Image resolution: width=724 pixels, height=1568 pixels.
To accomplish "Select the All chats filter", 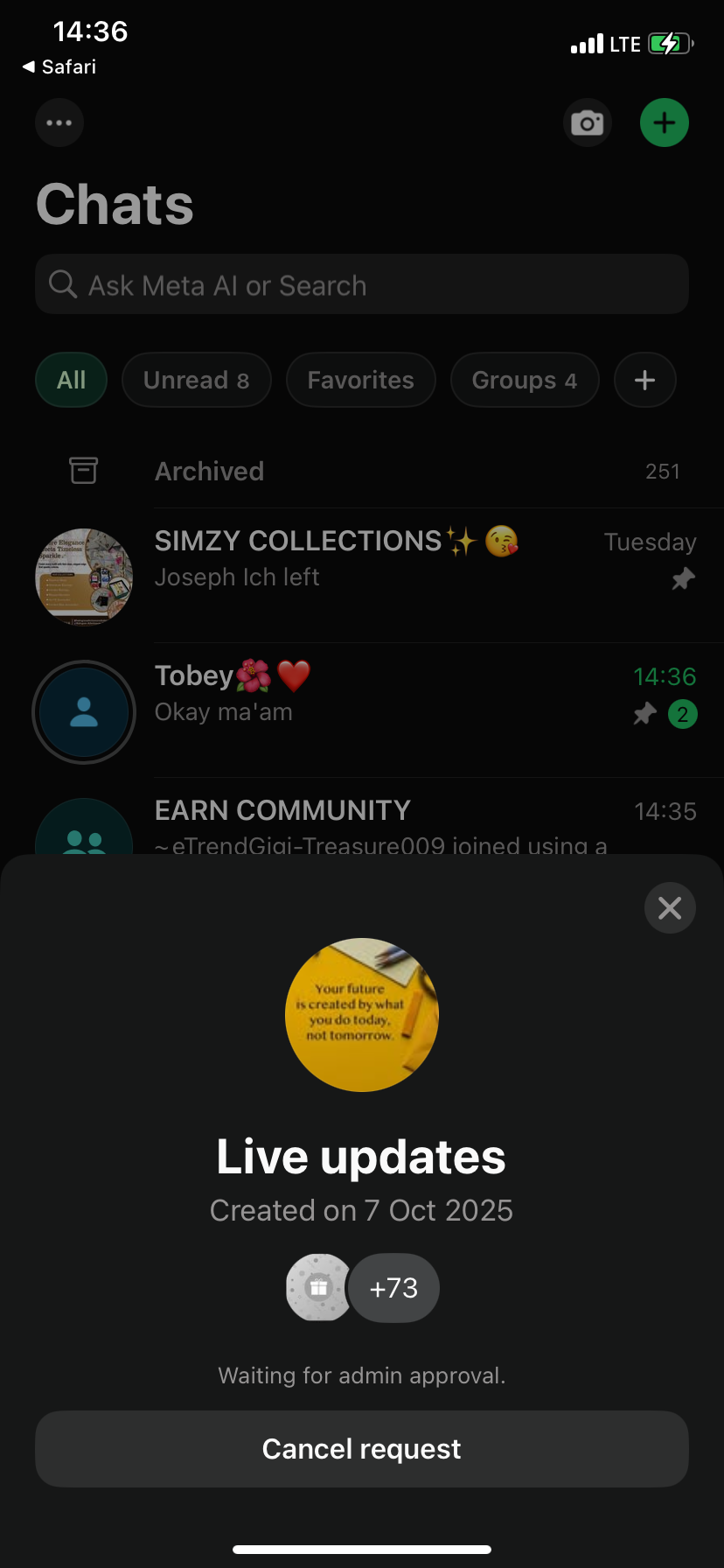I will pyautogui.click(x=72, y=381).
